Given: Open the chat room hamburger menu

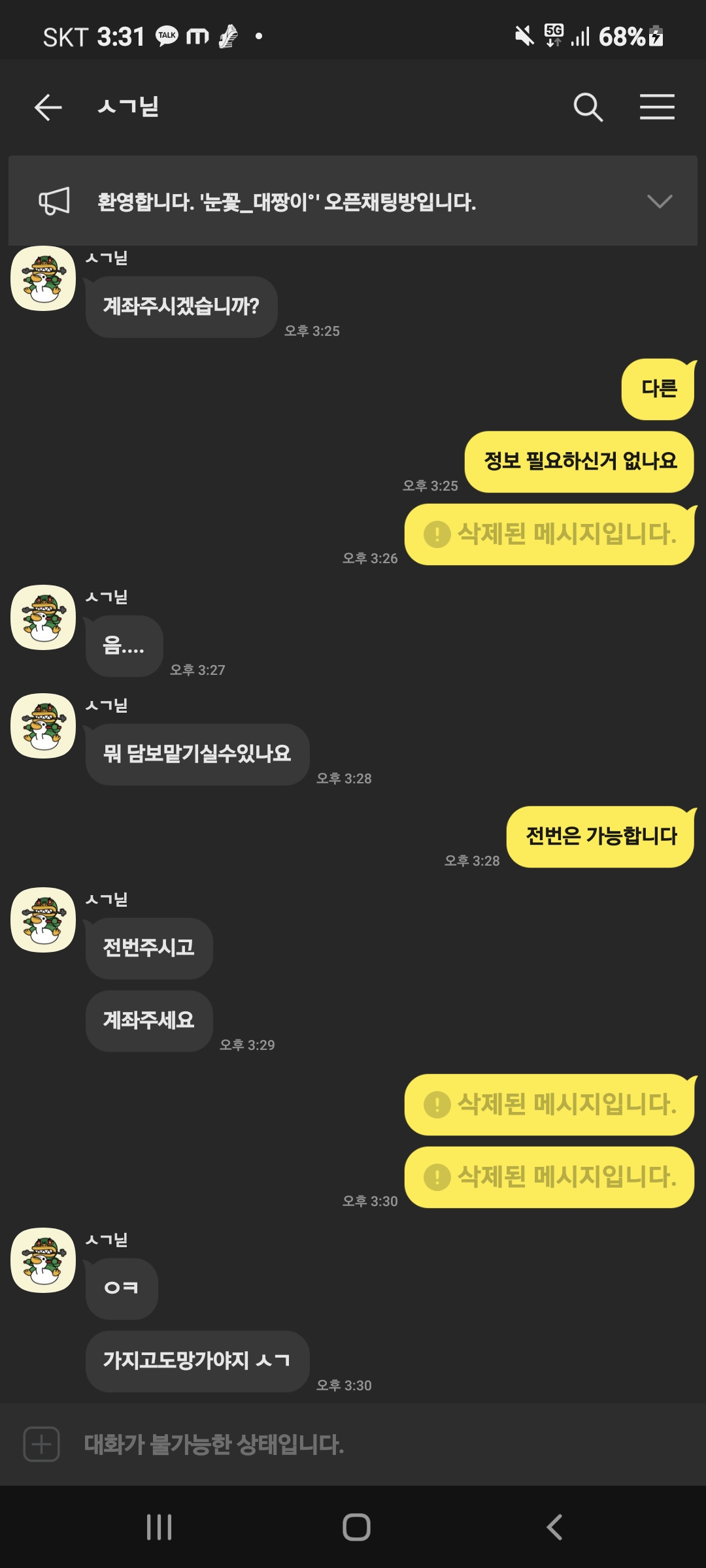Looking at the screenshot, I should [657, 107].
